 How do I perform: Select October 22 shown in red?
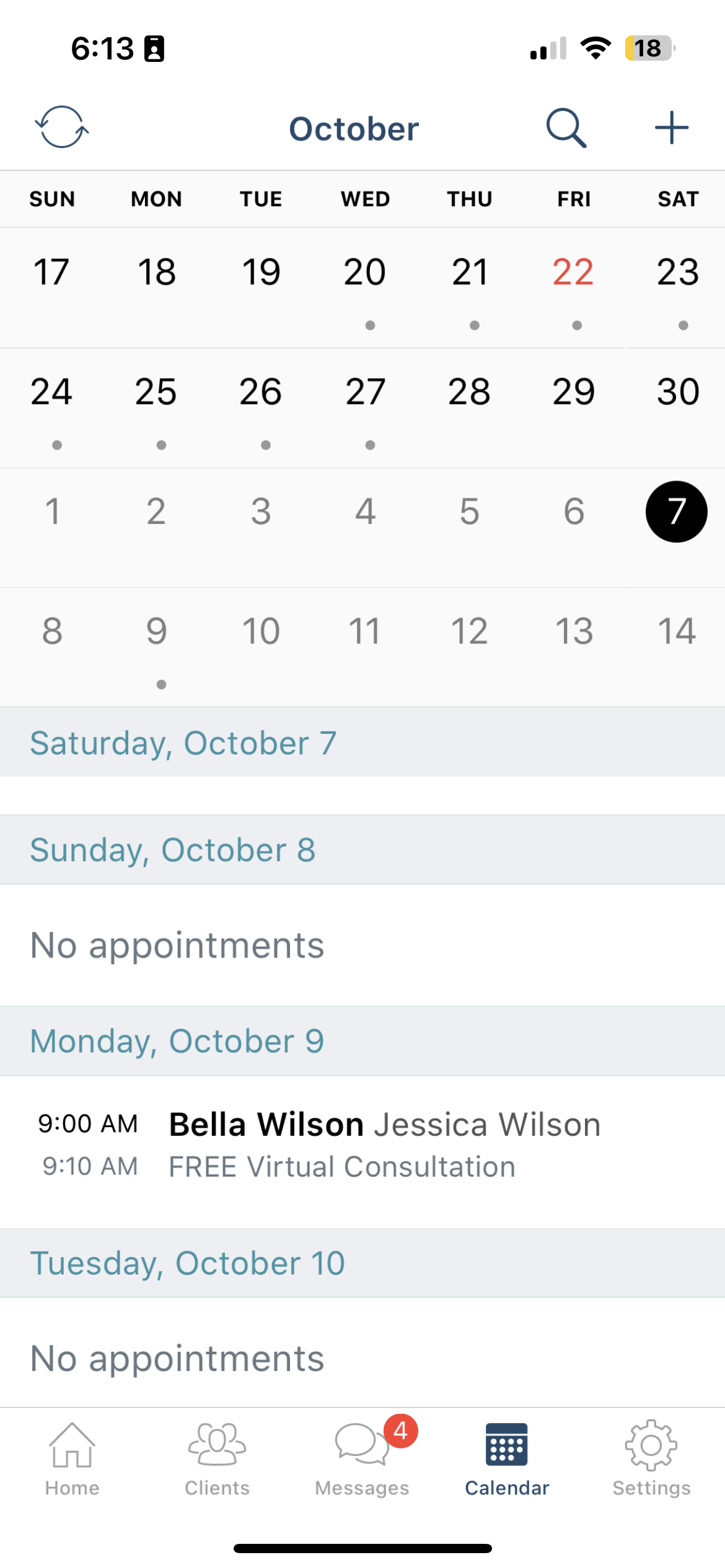[x=573, y=271]
